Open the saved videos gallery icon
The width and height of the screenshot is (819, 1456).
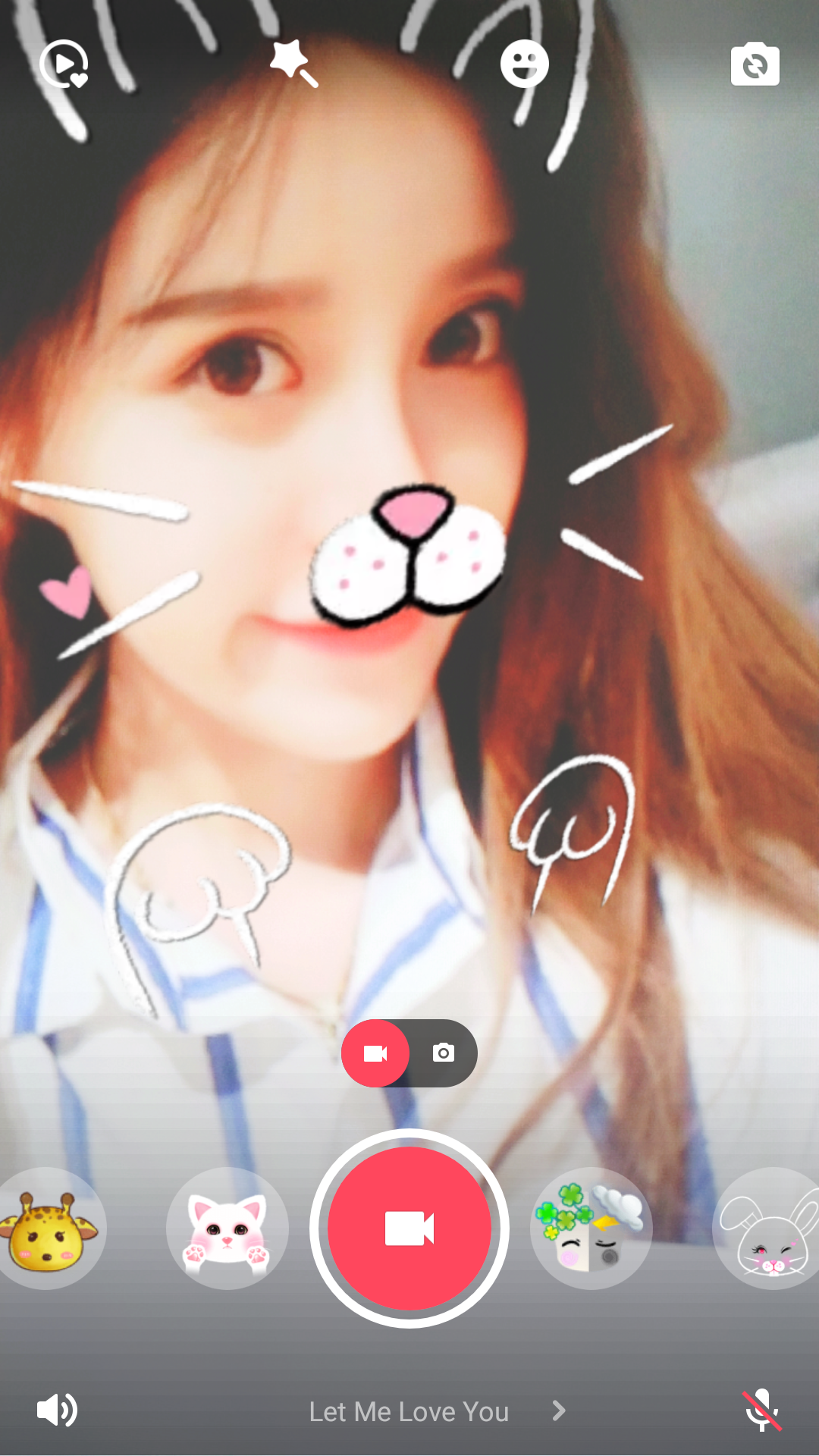pos(64,64)
